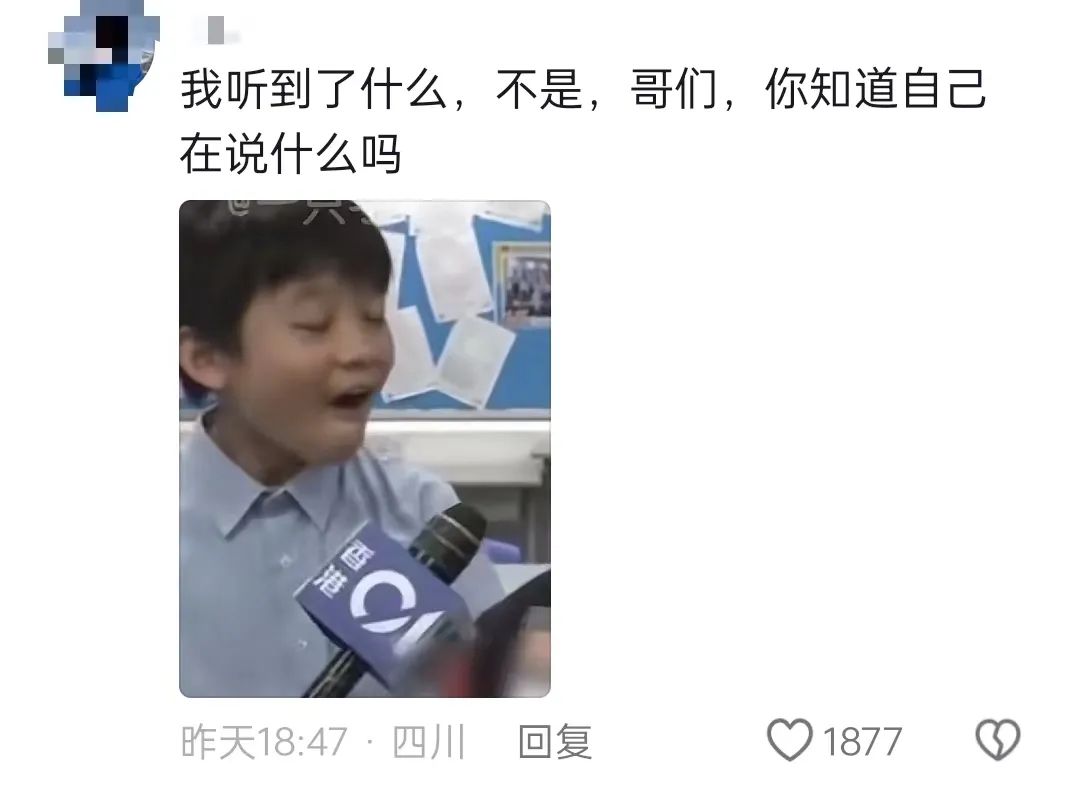Like the comment with 1877 likes
Image resolution: width=1079 pixels, height=799 pixels.
tap(790, 741)
